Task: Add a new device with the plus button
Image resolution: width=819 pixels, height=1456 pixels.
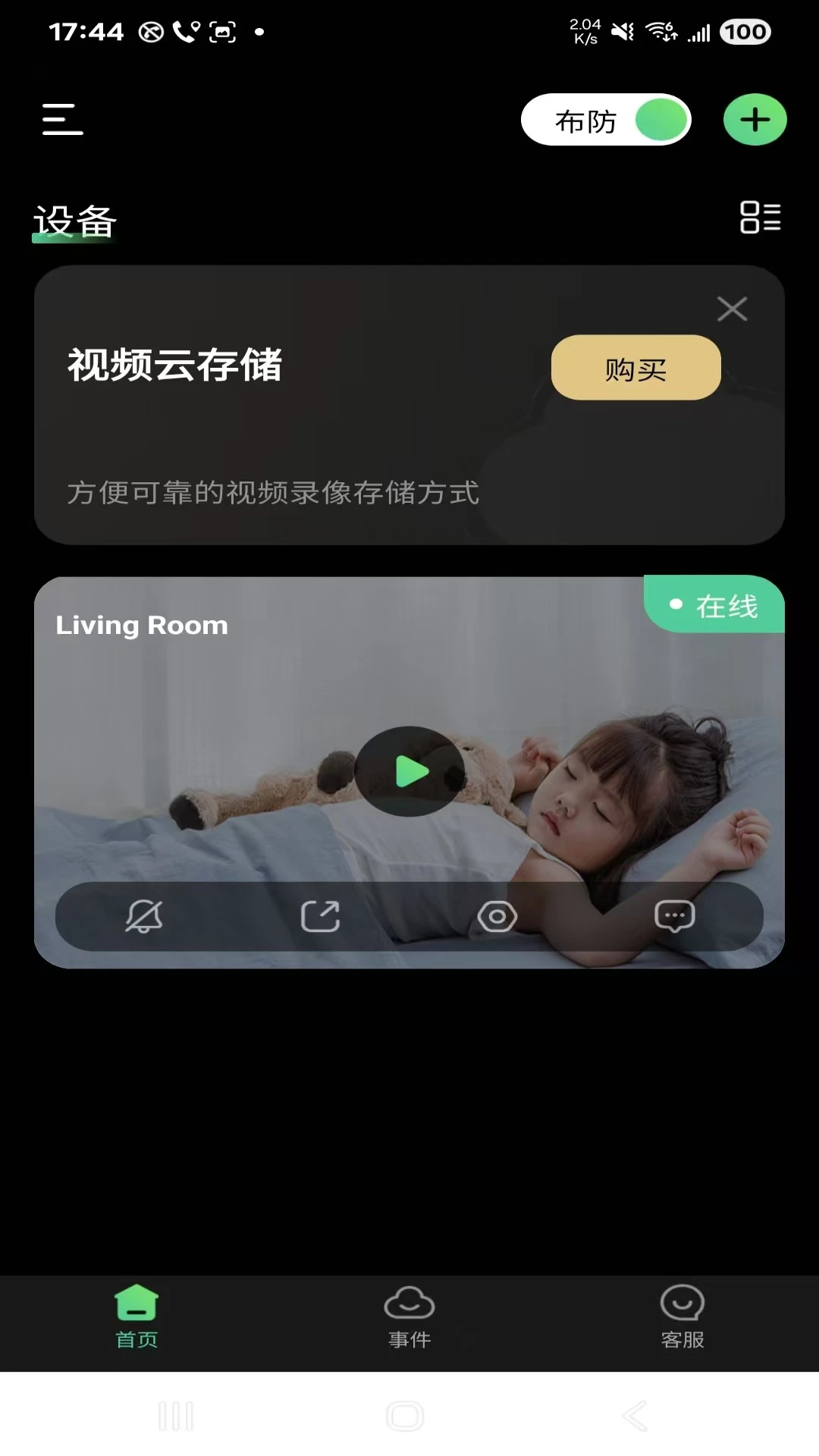Action: (x=755, y=120)
